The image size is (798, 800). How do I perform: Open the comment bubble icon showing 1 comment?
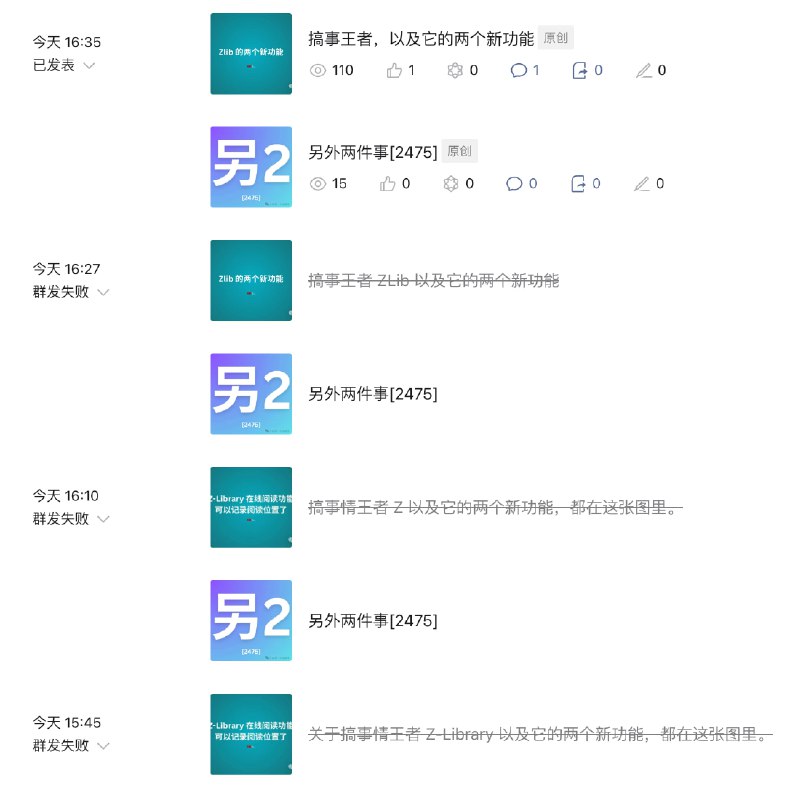tap(520, 70)
